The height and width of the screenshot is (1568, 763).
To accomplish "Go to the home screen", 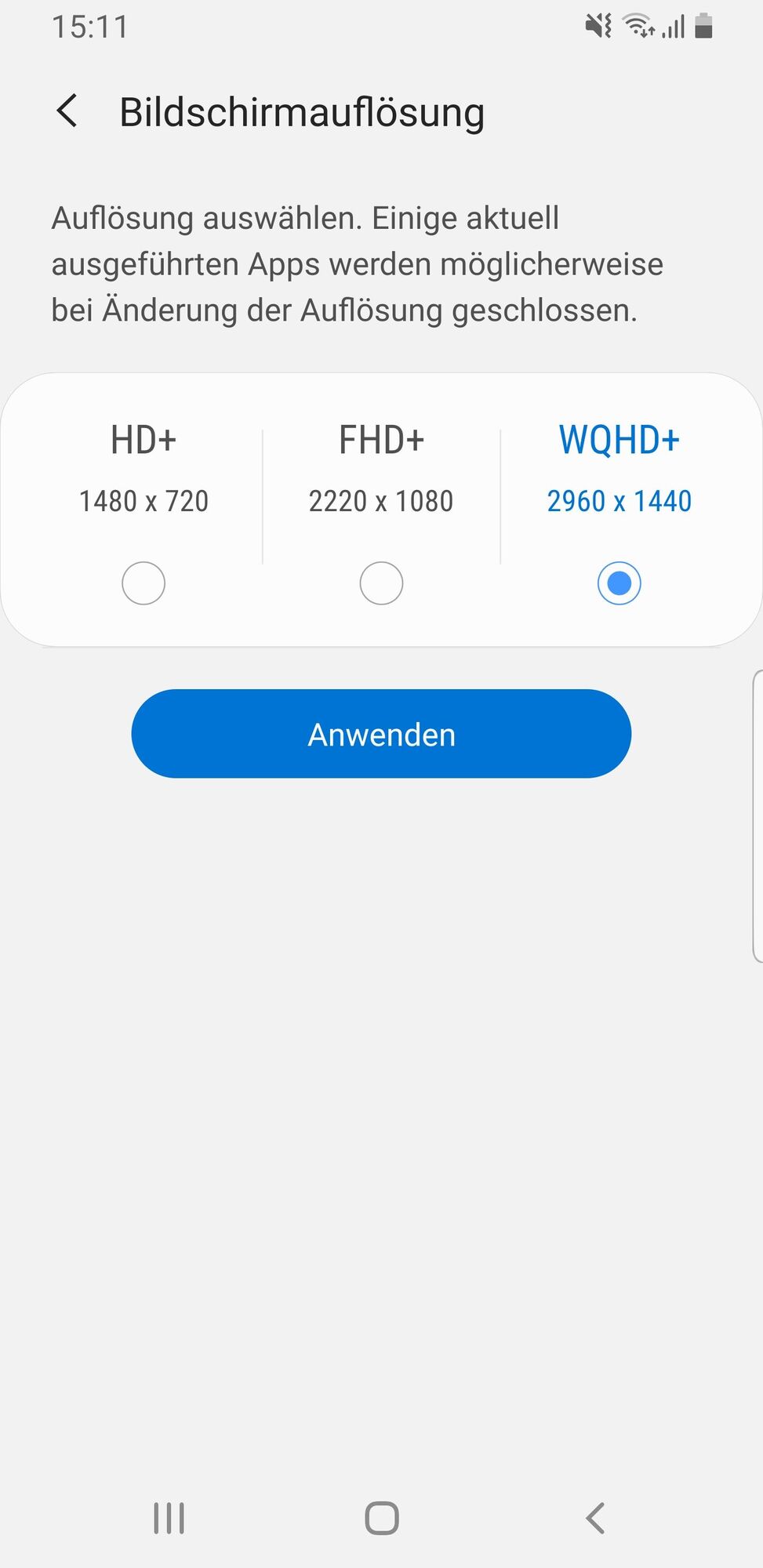I will click(382, 1518).
